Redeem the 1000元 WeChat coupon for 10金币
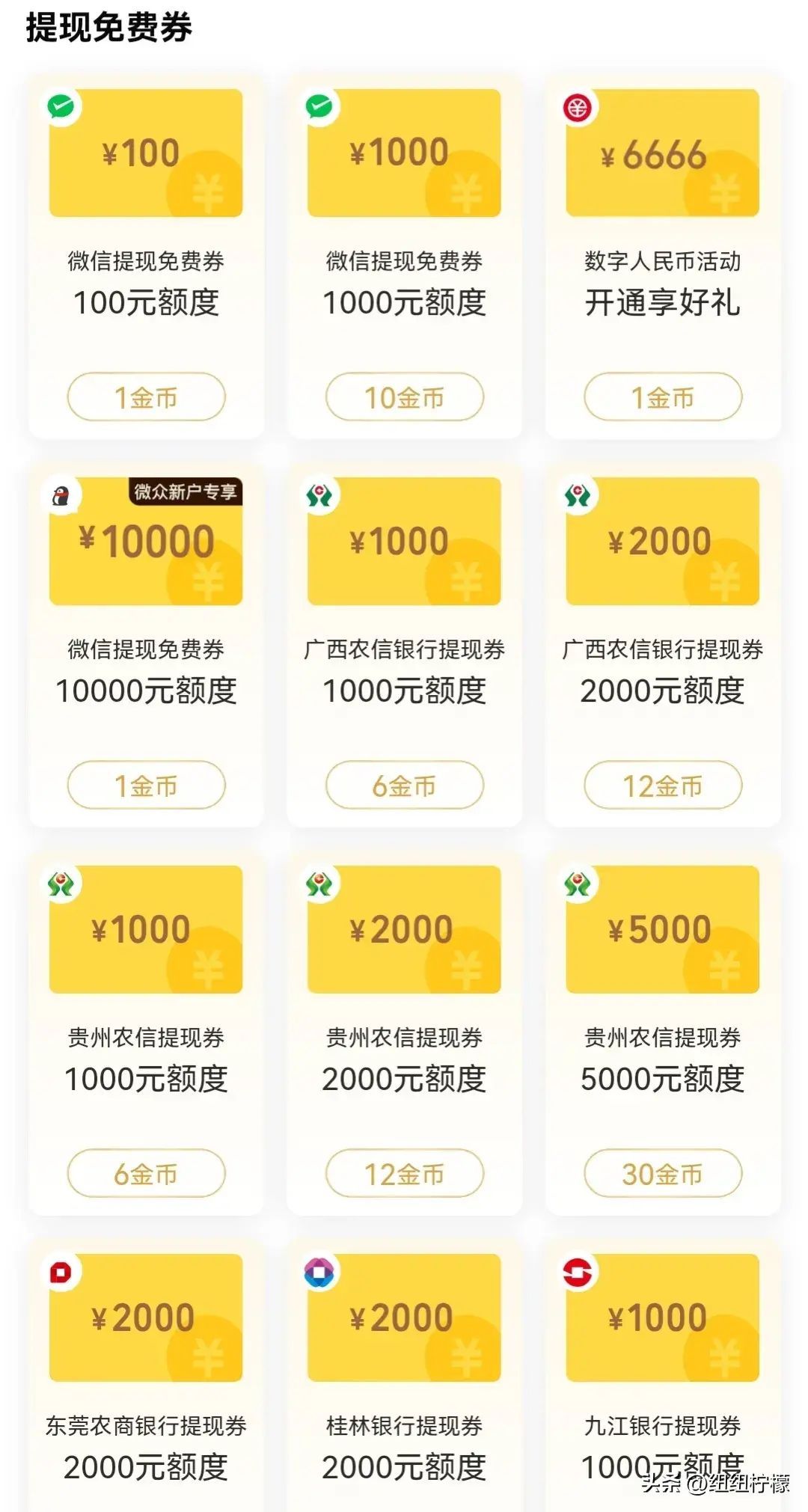This screenshot has width=808, height=1512. (x=404, y=397)
